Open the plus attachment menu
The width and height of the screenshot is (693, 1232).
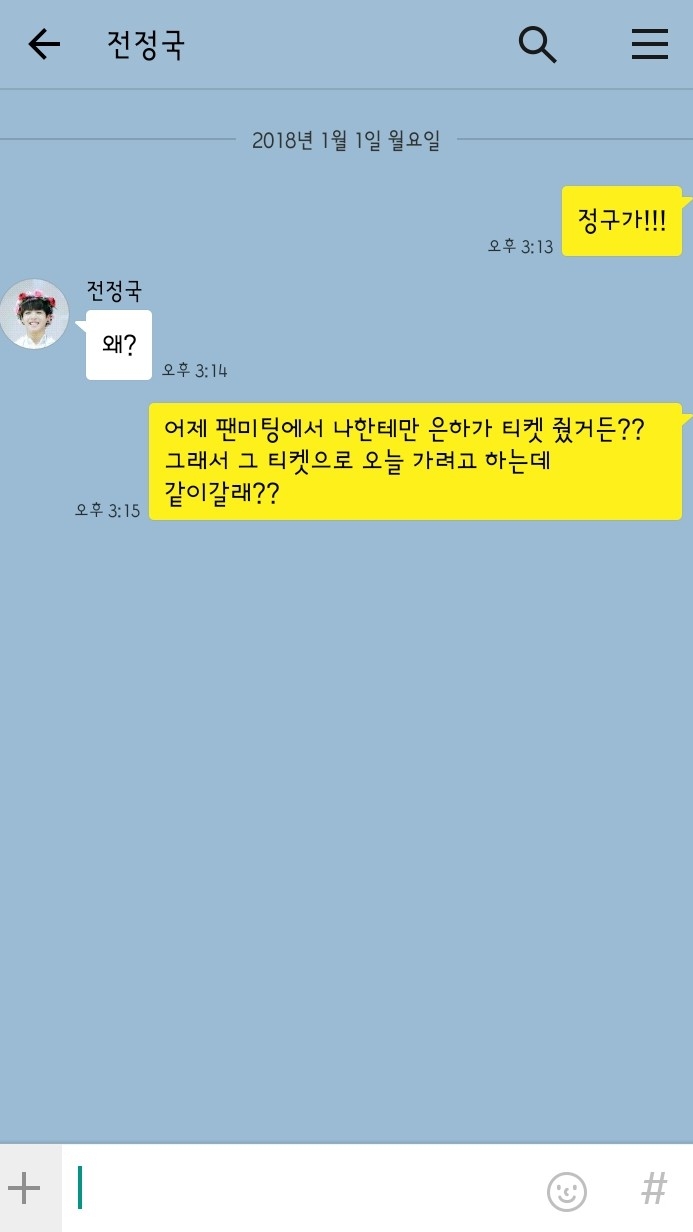tap(24, 1188)
